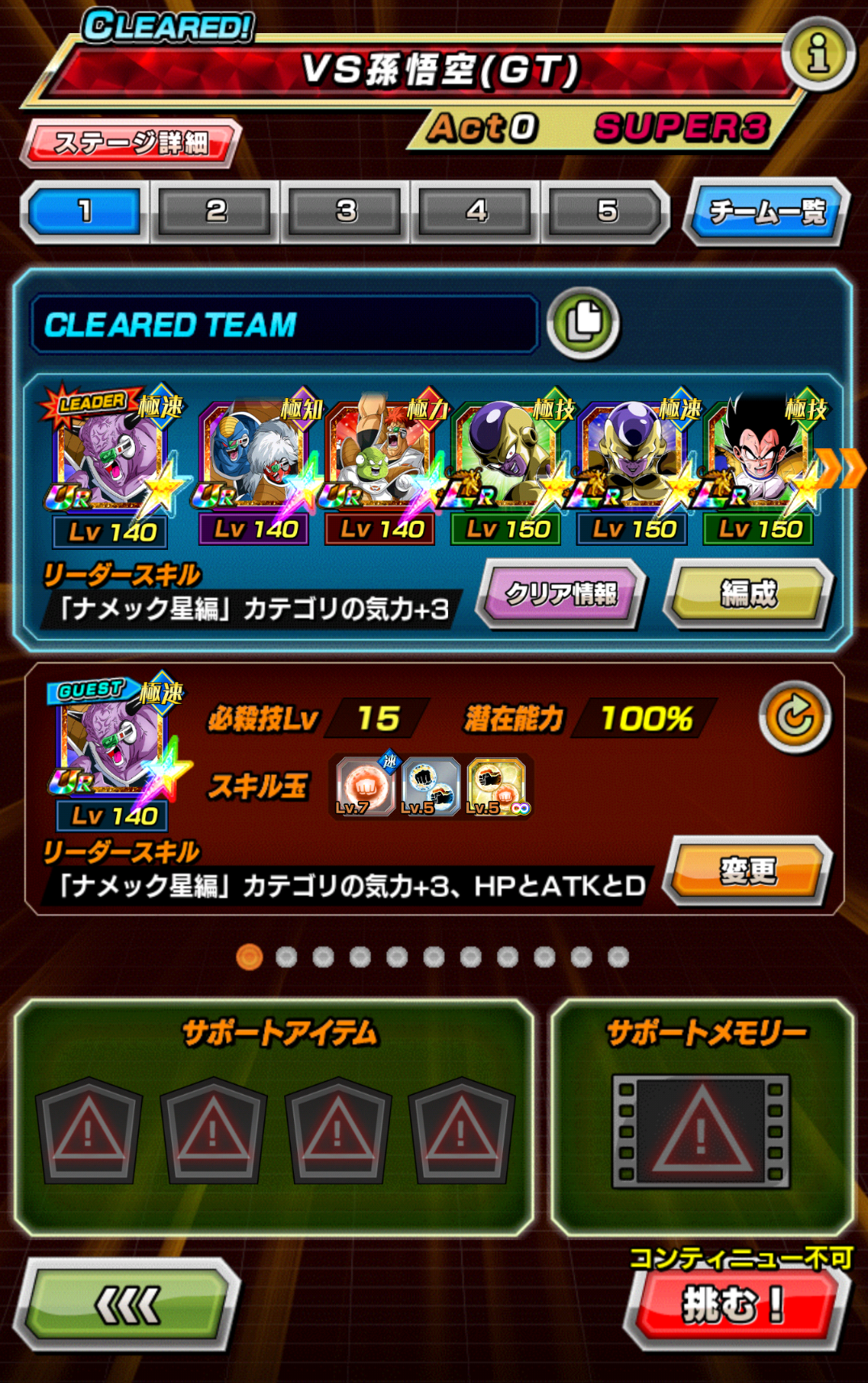
Task: Open ステージ詳細 stage details
Action: click(131, 143)
